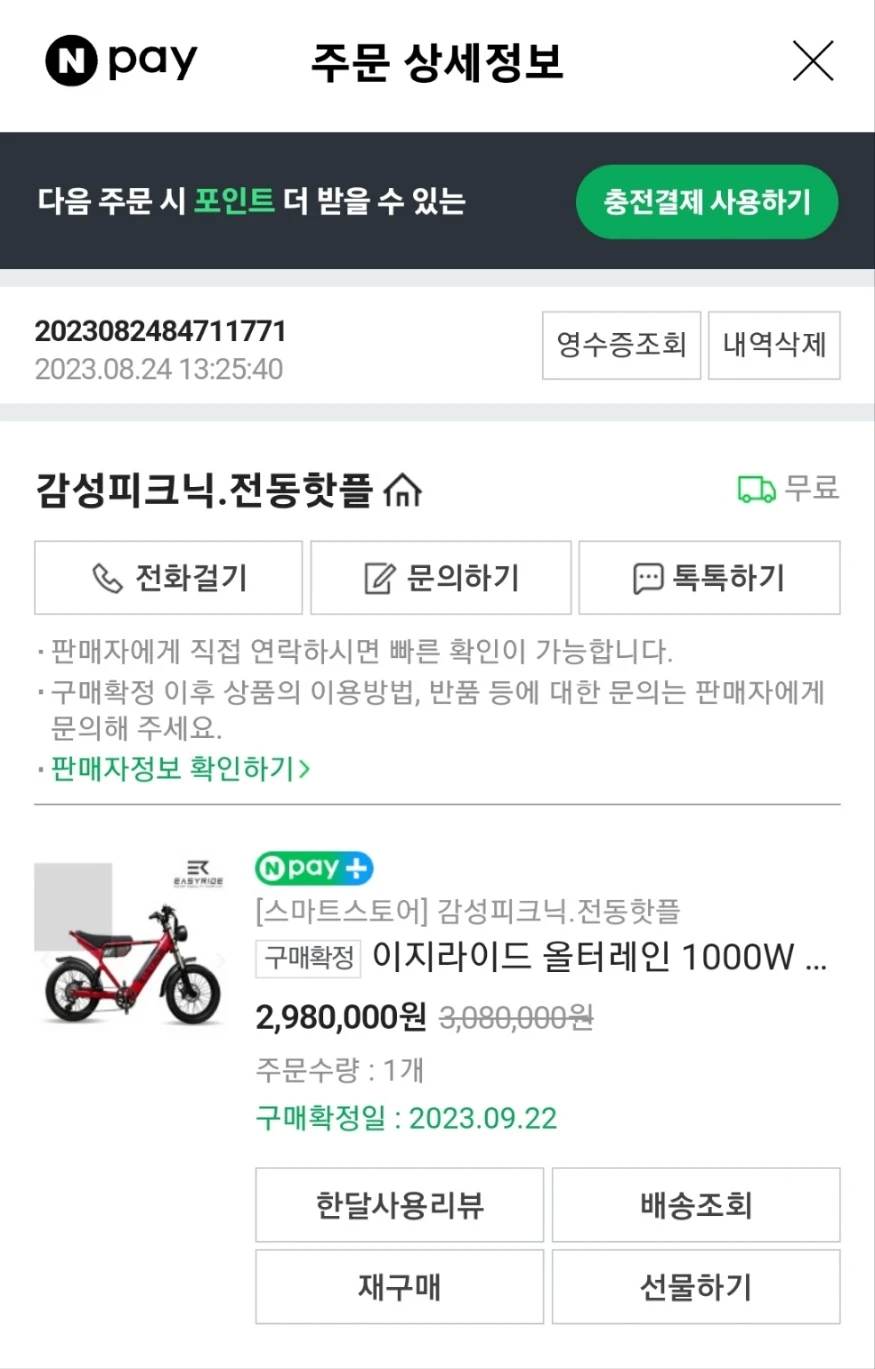This screenshot has width=875, height=1369.
Task: Open 판매자정보 확인하기 link
Action: coord(173,769)
